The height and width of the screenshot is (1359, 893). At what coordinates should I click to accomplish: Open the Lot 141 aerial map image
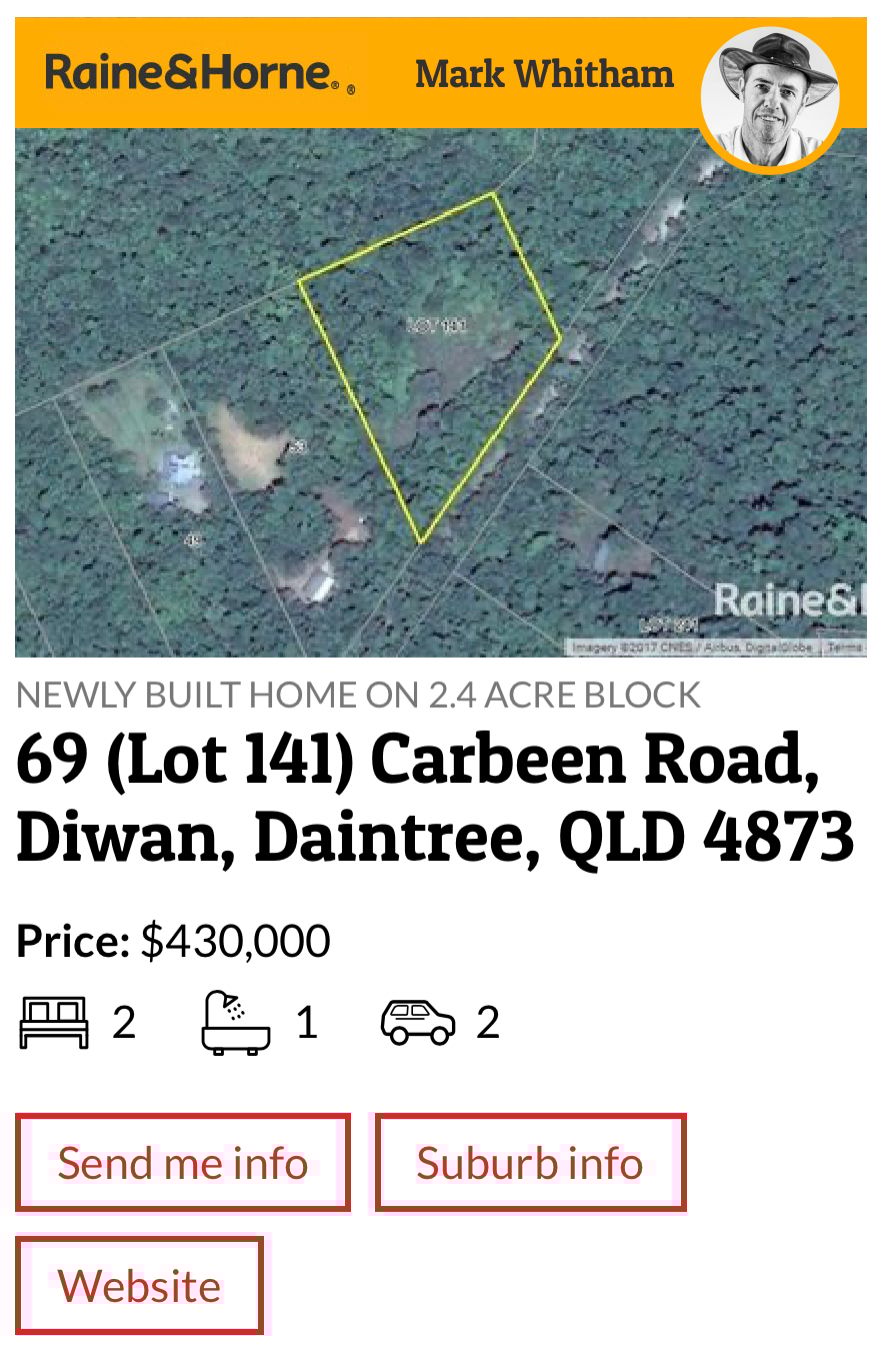point(440,400)
